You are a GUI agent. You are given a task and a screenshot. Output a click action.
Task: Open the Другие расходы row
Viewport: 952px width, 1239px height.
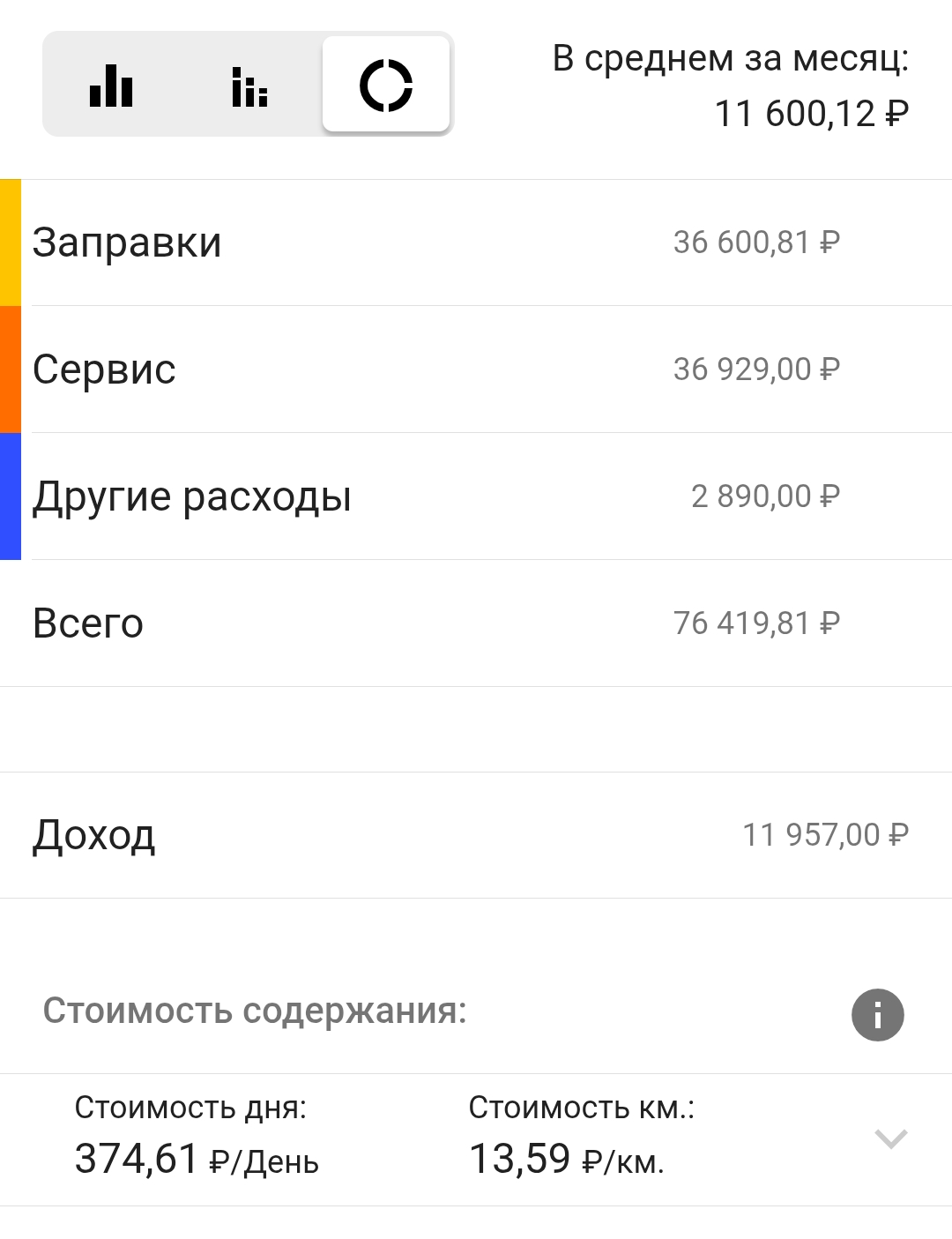click(x=476, y=496)
